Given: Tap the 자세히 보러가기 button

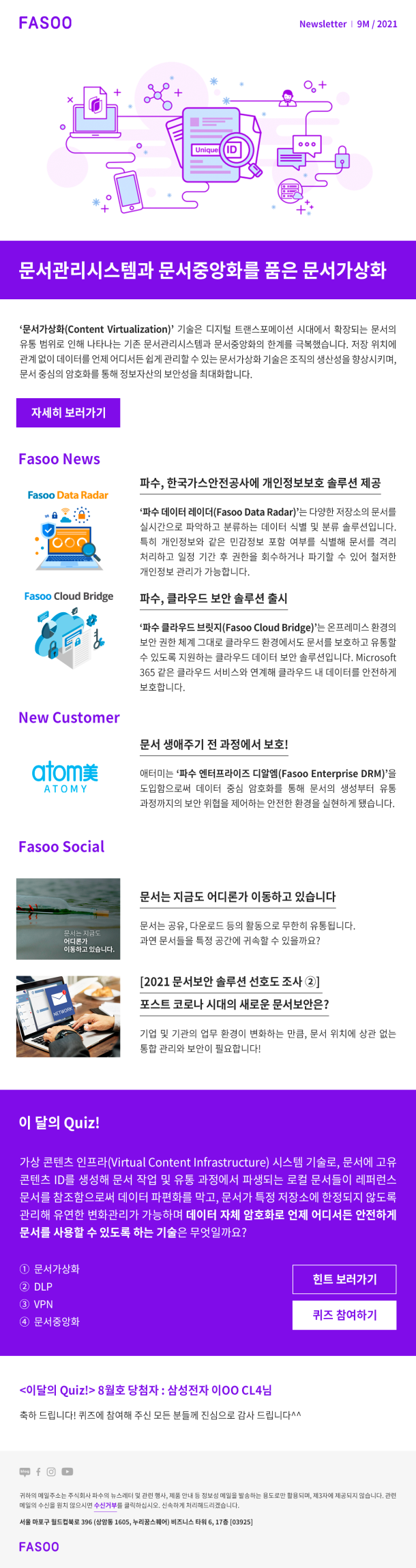Looking at the screenshot, I should point(68,412).
